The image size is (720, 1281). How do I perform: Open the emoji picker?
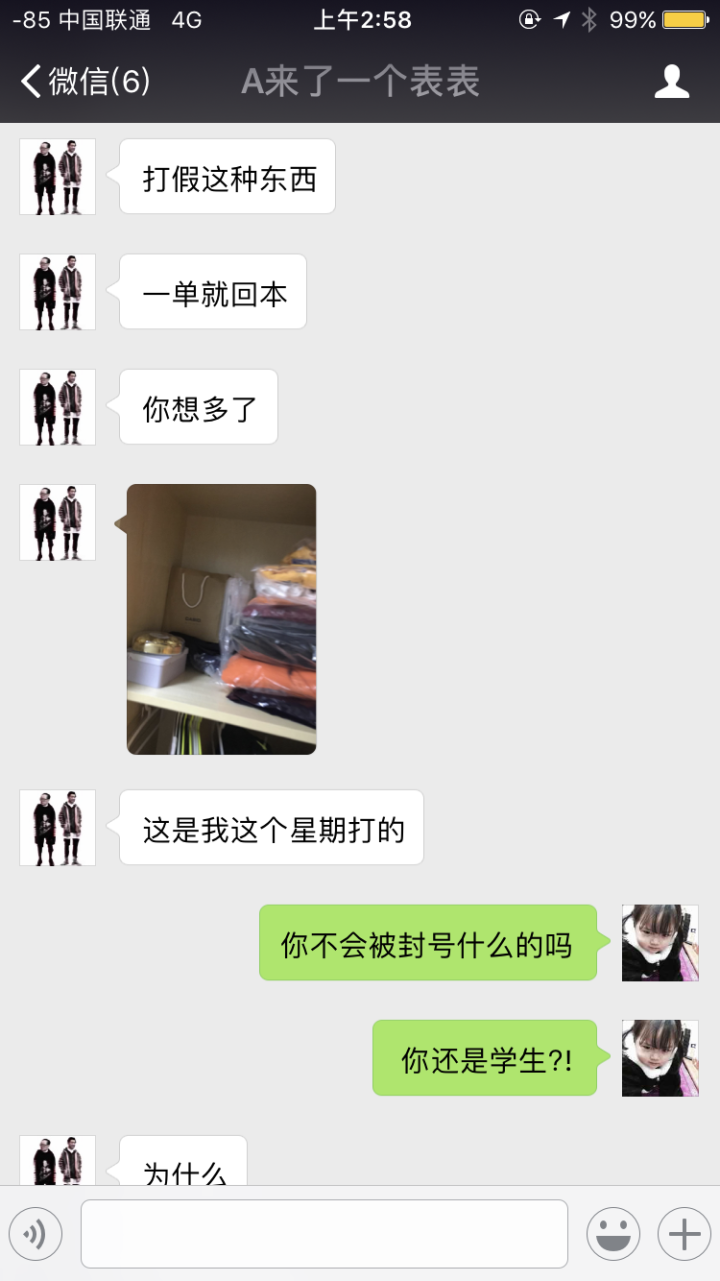click(x=613, y=1234)
